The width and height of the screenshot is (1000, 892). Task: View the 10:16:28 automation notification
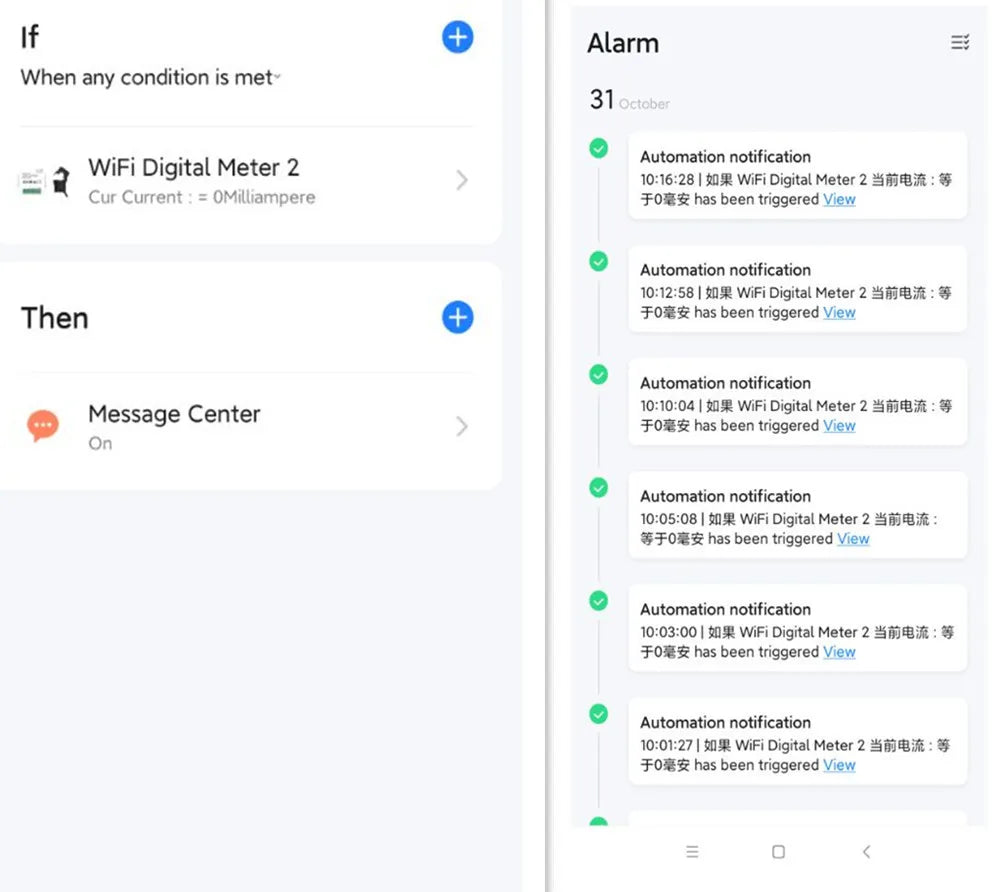point(839,199)
